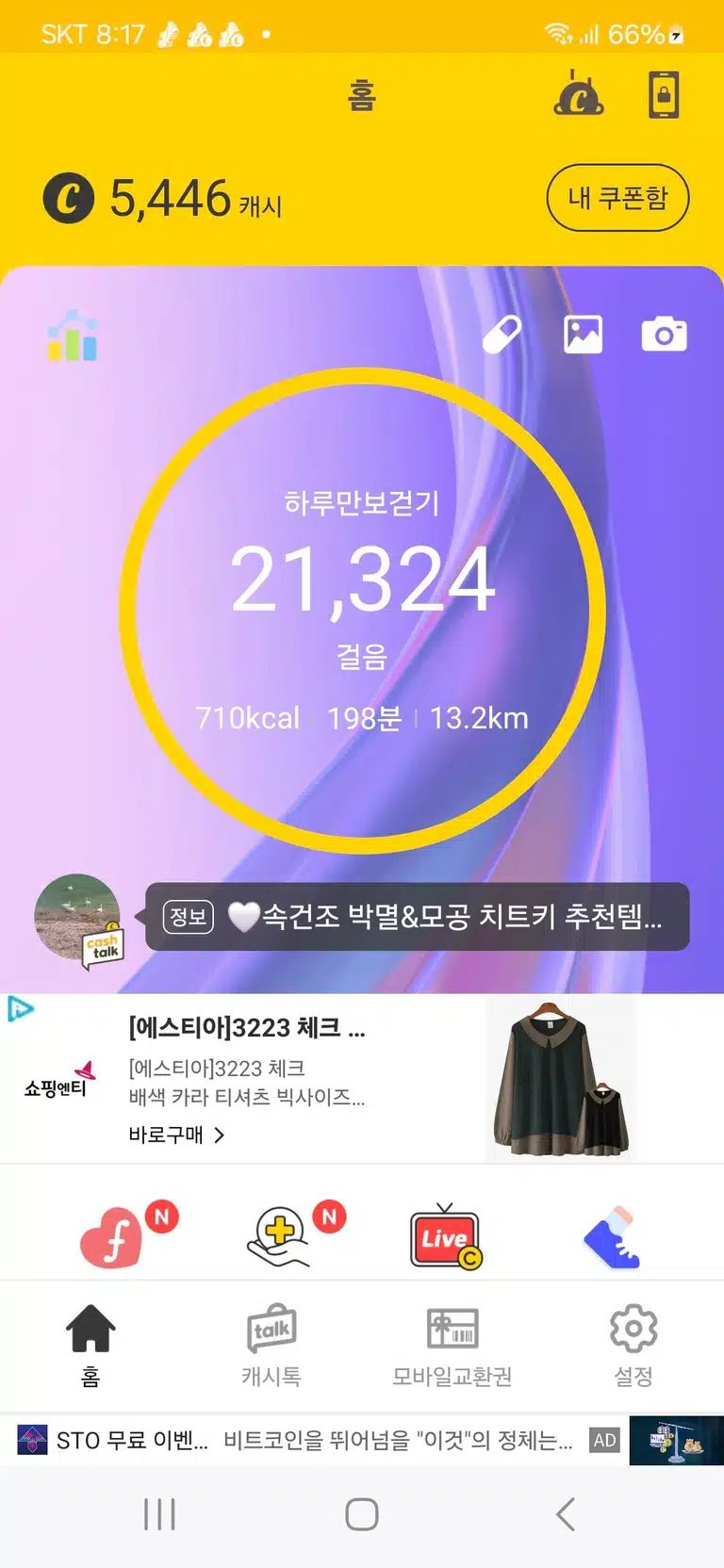Select the 홈 tab
Viewport: 724px width, 1568px height.
point(90,1346)
